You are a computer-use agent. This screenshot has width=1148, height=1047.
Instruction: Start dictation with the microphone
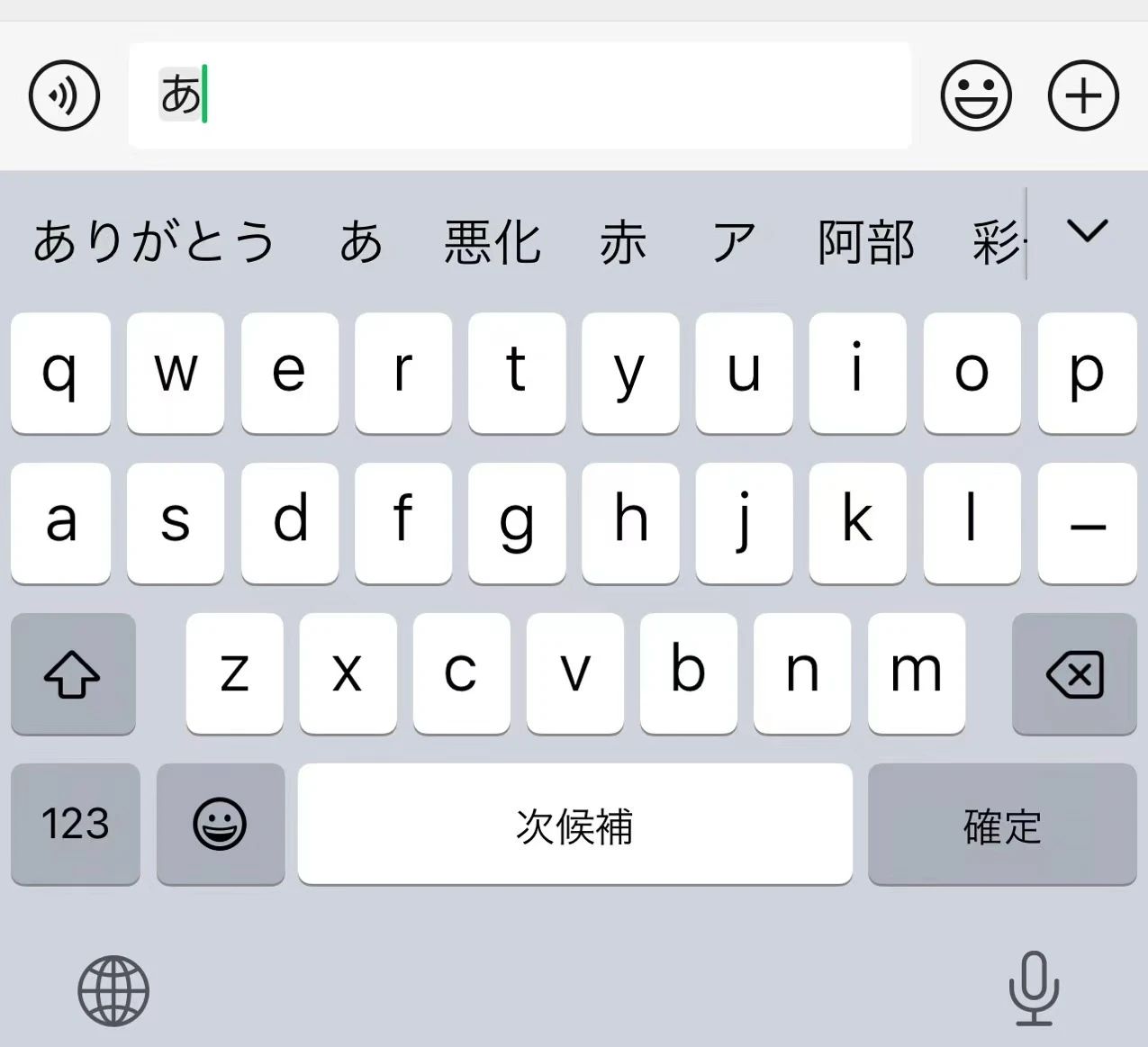click(1034, 988)
